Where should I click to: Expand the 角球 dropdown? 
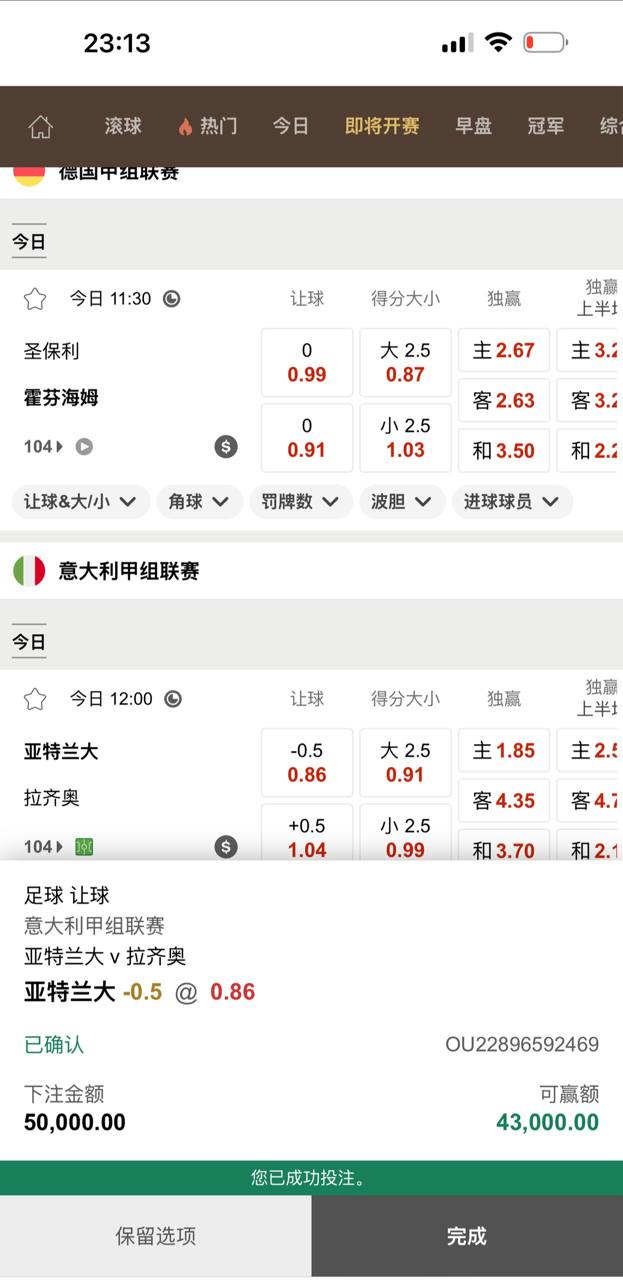[199, 502]
